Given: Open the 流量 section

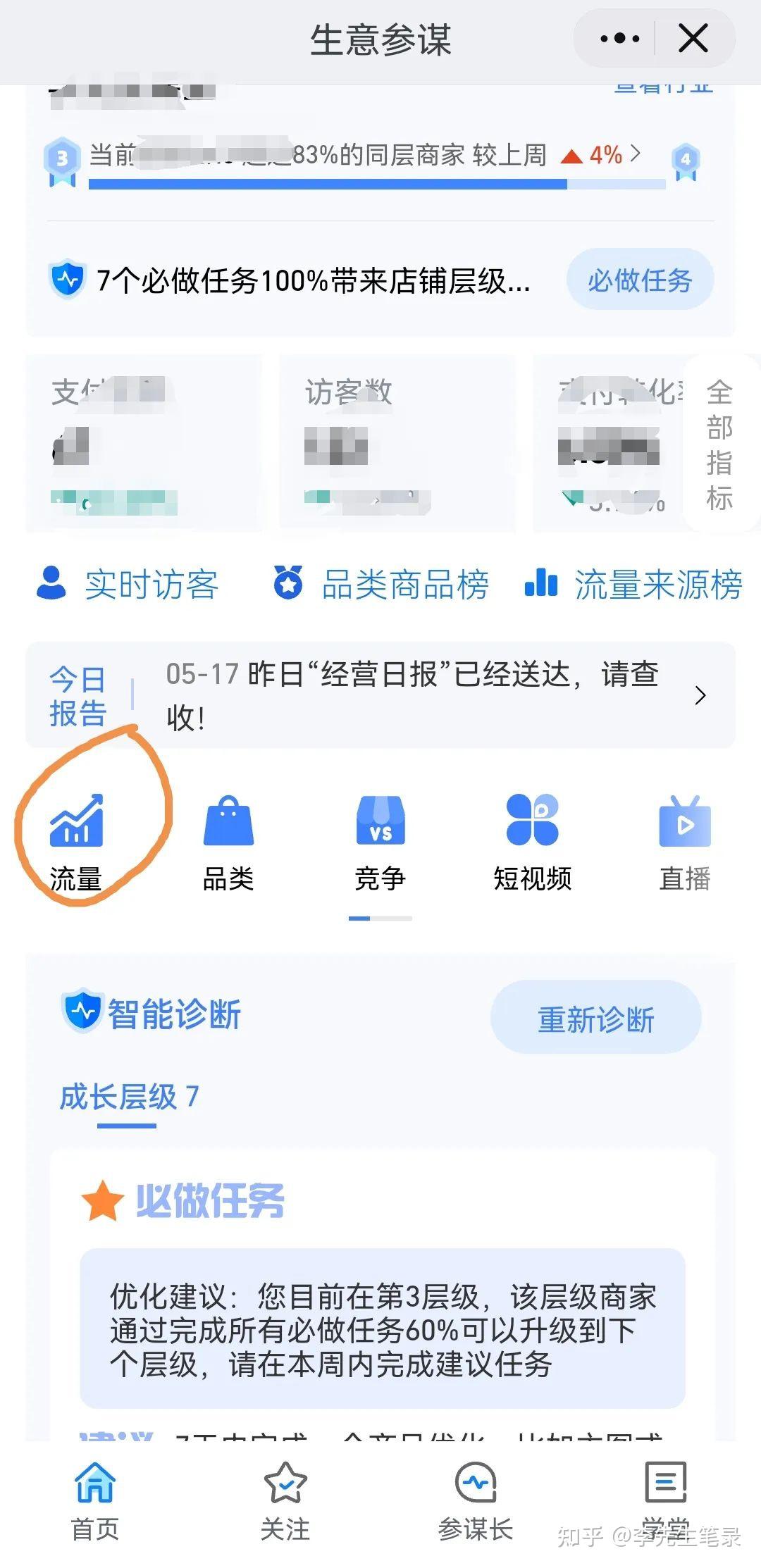Looking at the screenshot, I should 76,842.
